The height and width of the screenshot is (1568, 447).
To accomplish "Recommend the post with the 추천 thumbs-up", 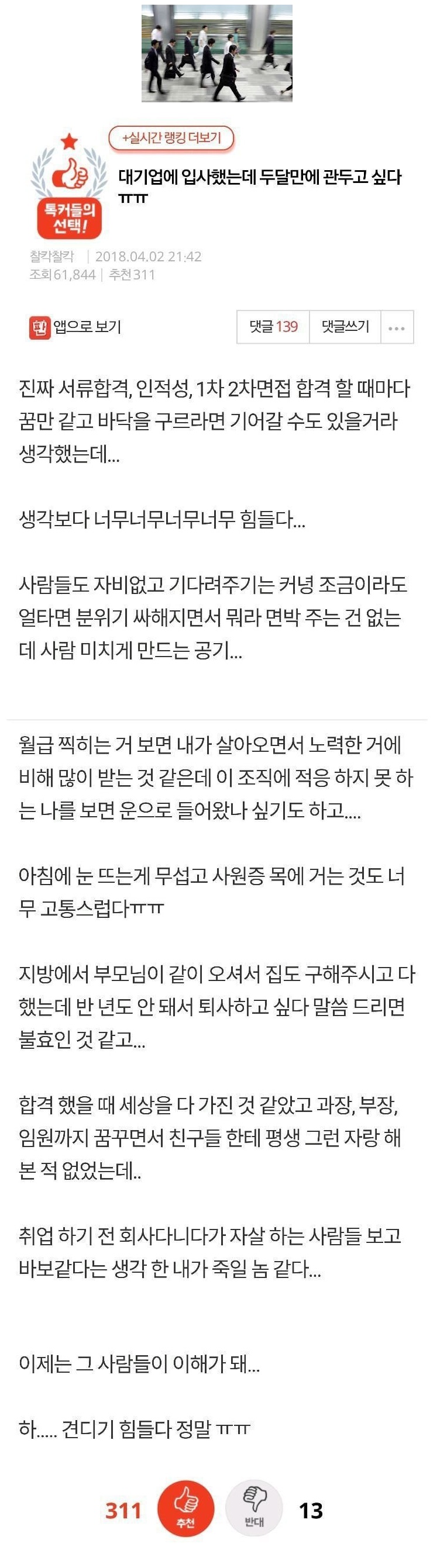I will point(185,1508).
